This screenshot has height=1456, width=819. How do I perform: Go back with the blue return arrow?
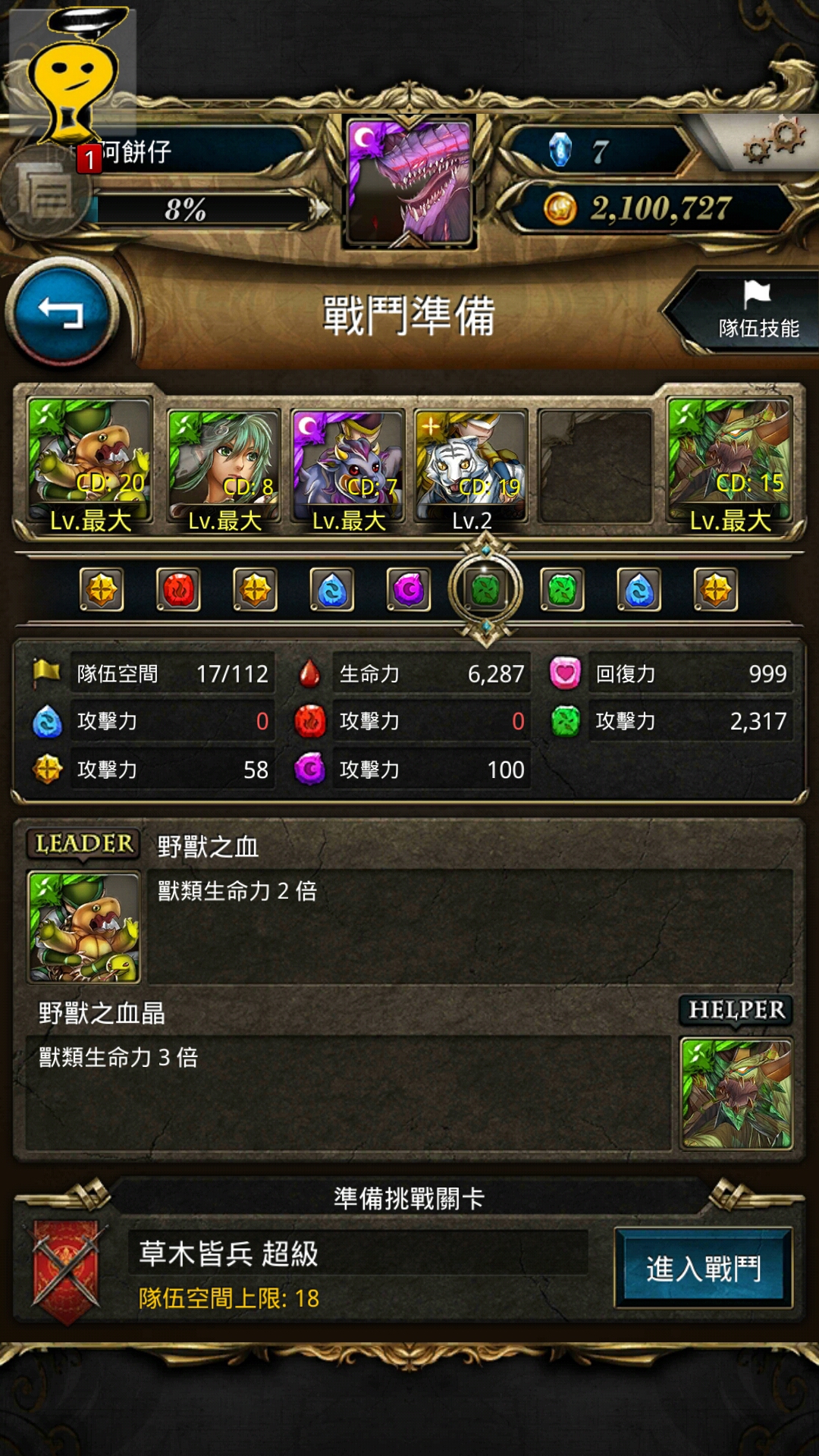pos(61,312)
